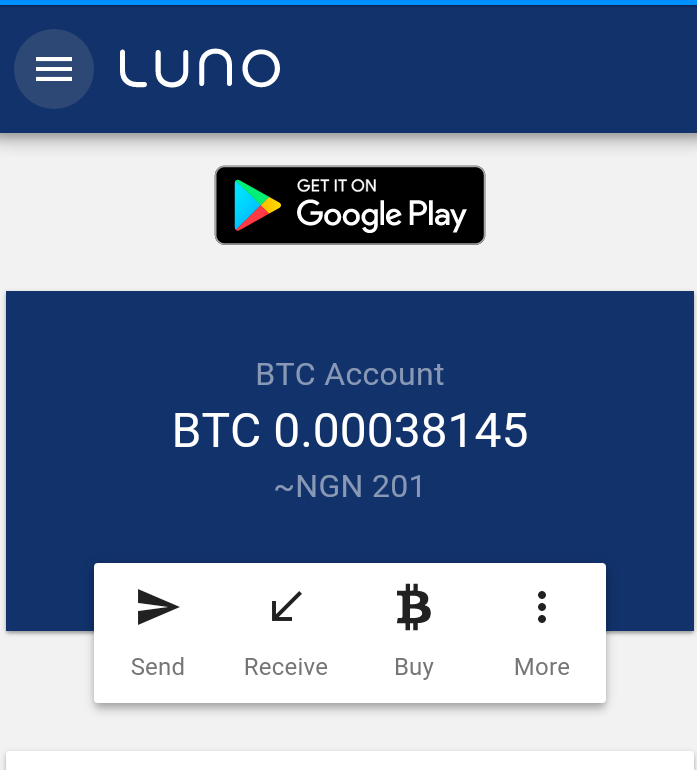Tap the Get it on Google Play badge
The width and height of the screenshot is (697, 770).
[x=350, y=205]
